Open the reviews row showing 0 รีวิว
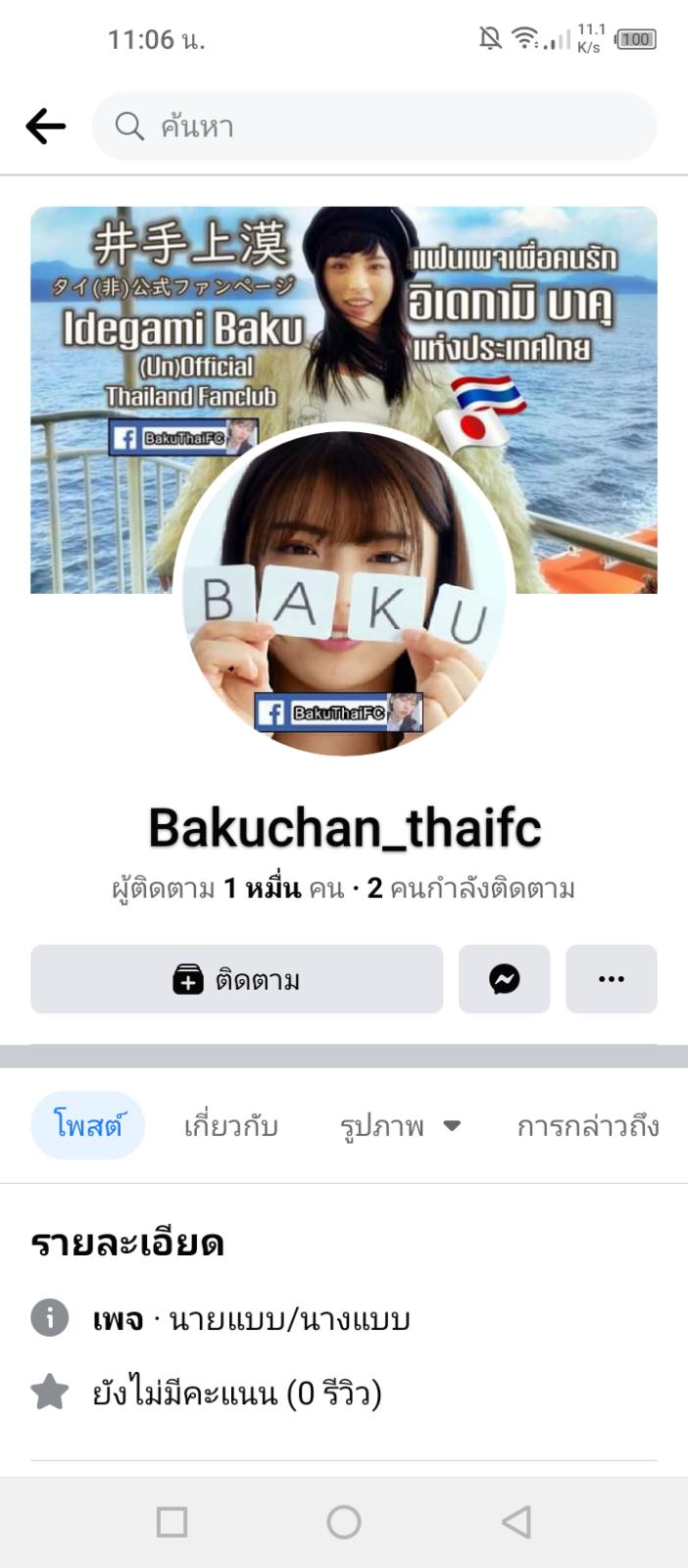Image resolution: width=688 pixels, height=1568 pixels. tap(236, 1393)
